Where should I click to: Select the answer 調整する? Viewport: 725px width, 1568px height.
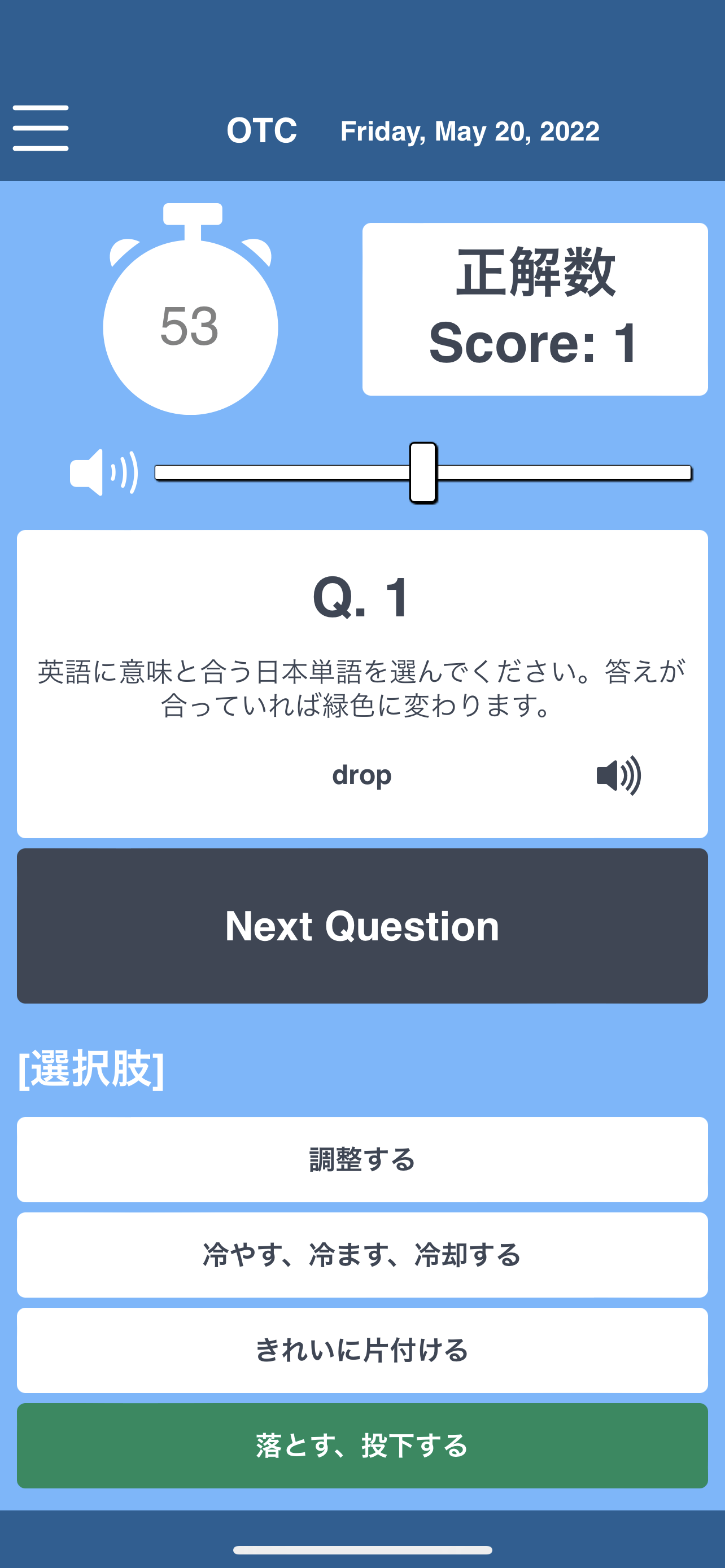362,1159
